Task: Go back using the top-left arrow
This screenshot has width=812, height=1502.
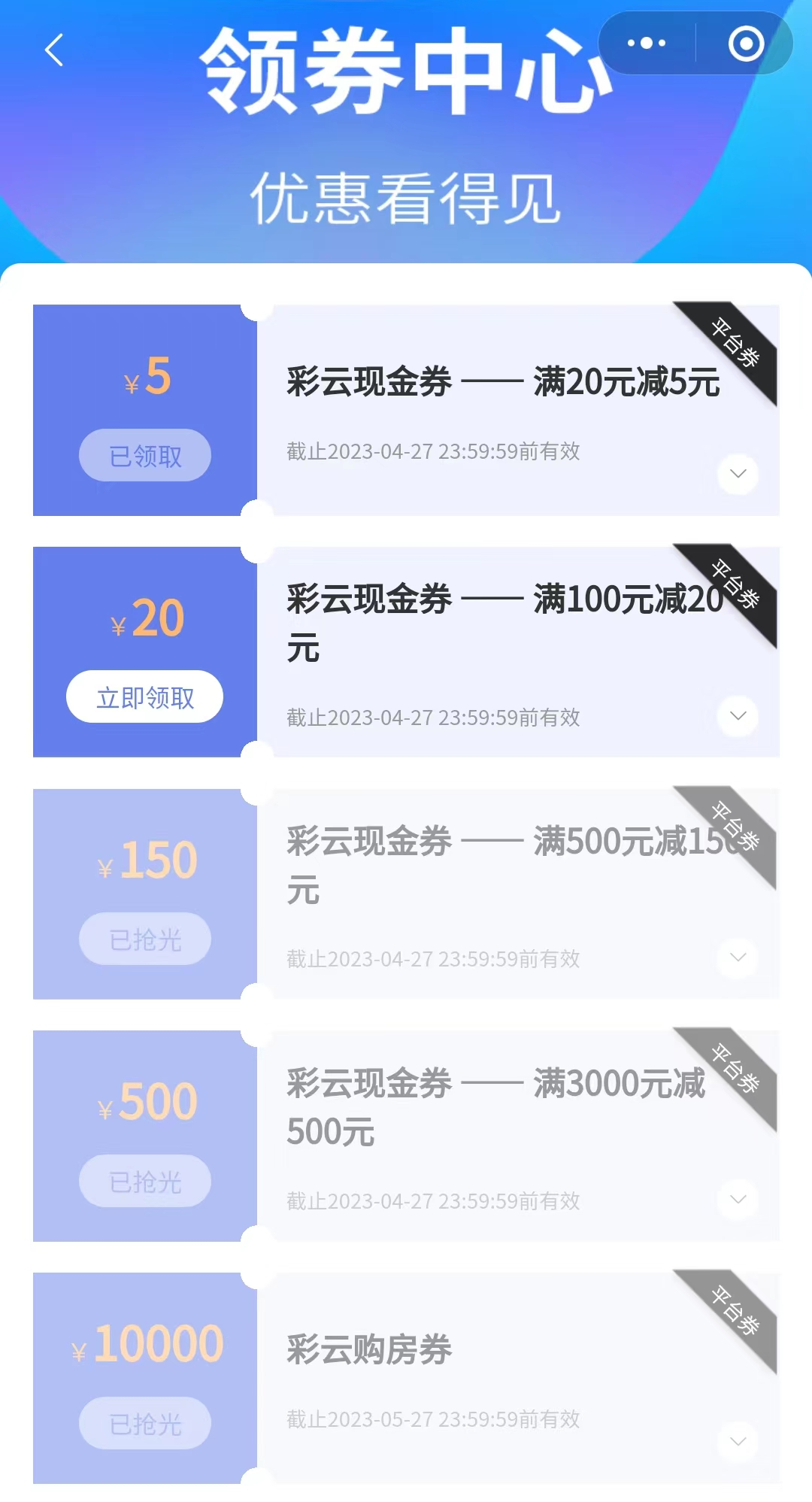Action: coord(53,50)
